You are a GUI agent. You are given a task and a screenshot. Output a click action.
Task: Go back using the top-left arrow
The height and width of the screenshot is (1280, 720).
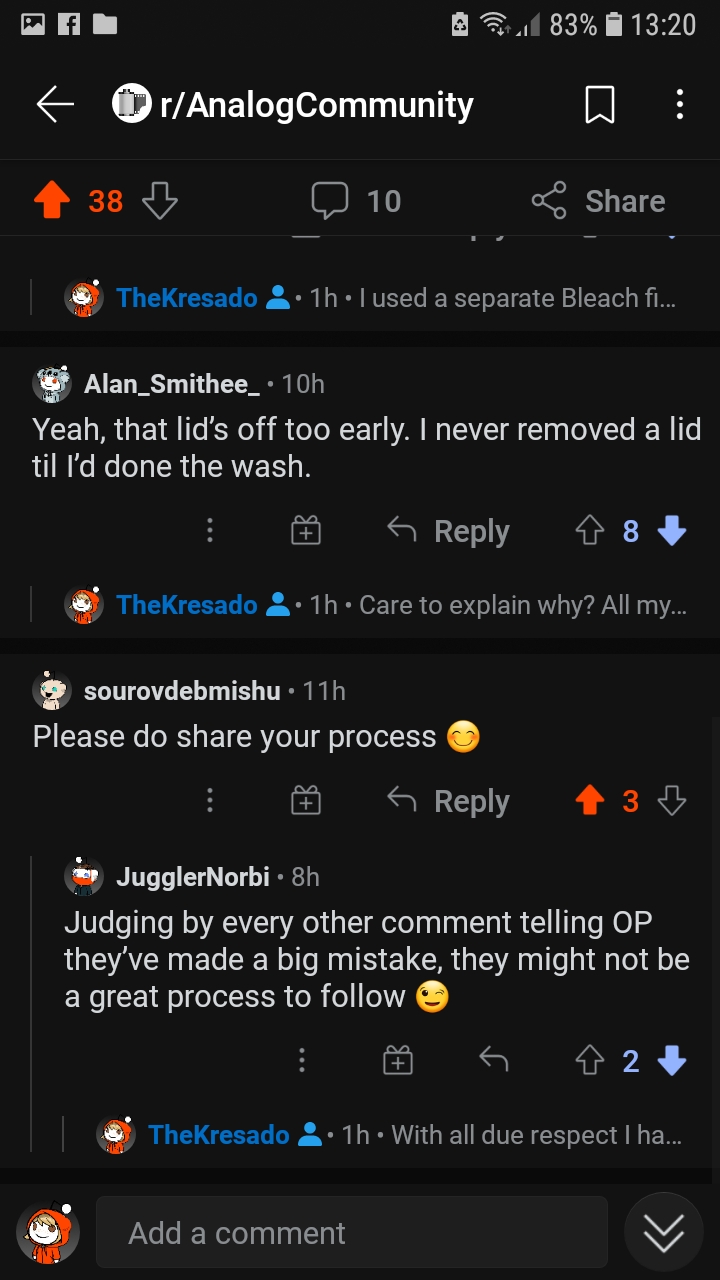(x=55, y=105)
